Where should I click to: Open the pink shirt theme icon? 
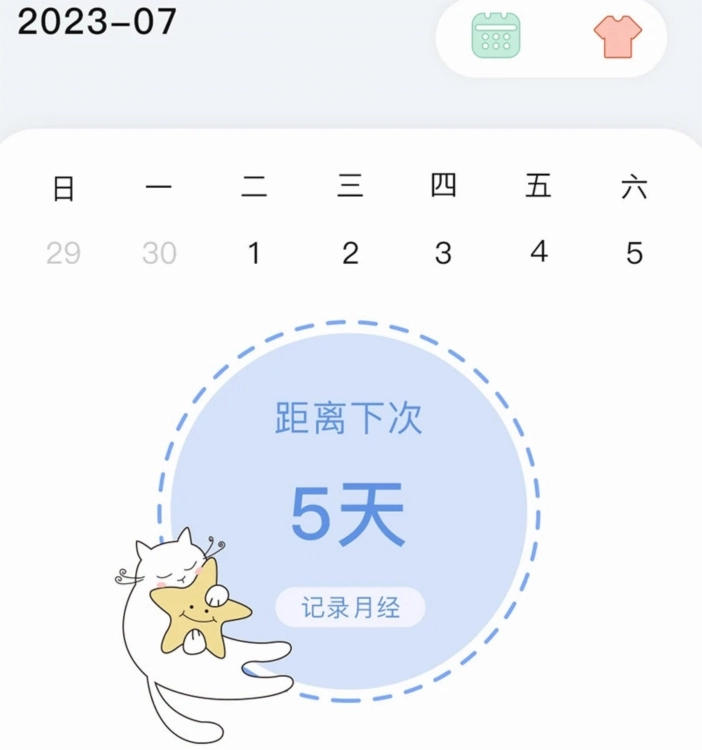pos(617,36)
